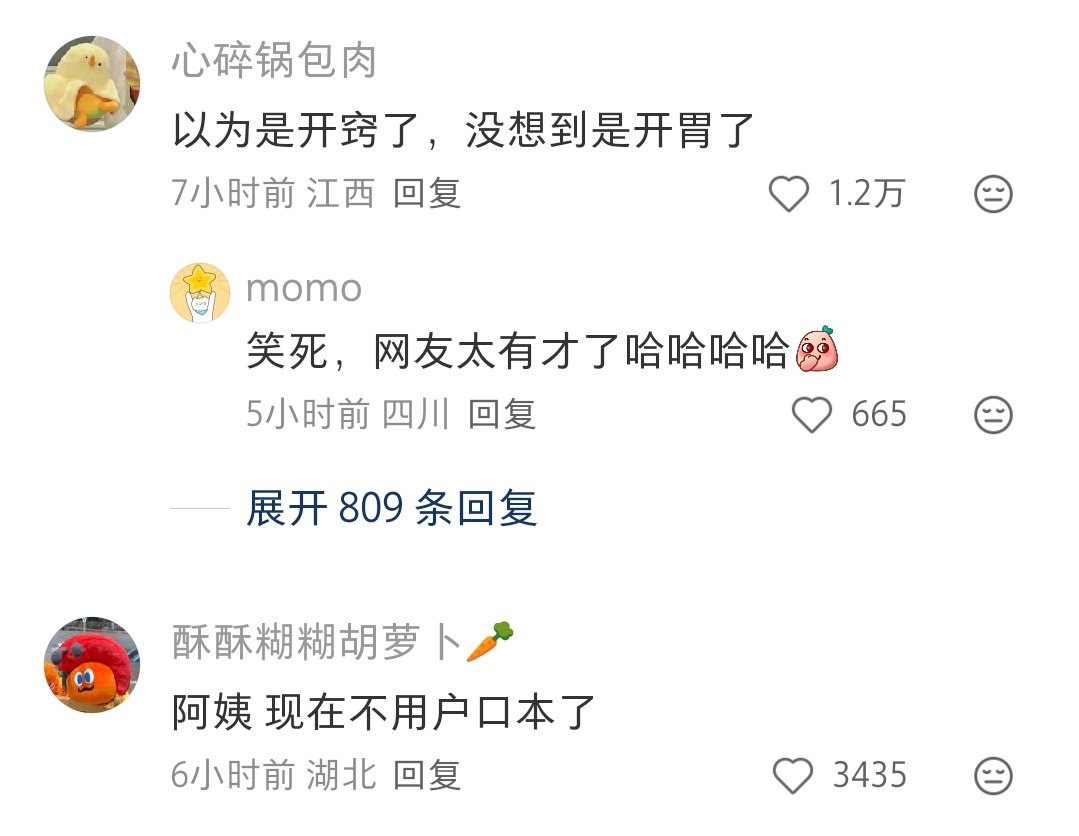This screenshot has height=836, width=1079.
Task: Like the comment by 心碎锅包肉
Action: (789, 194)
